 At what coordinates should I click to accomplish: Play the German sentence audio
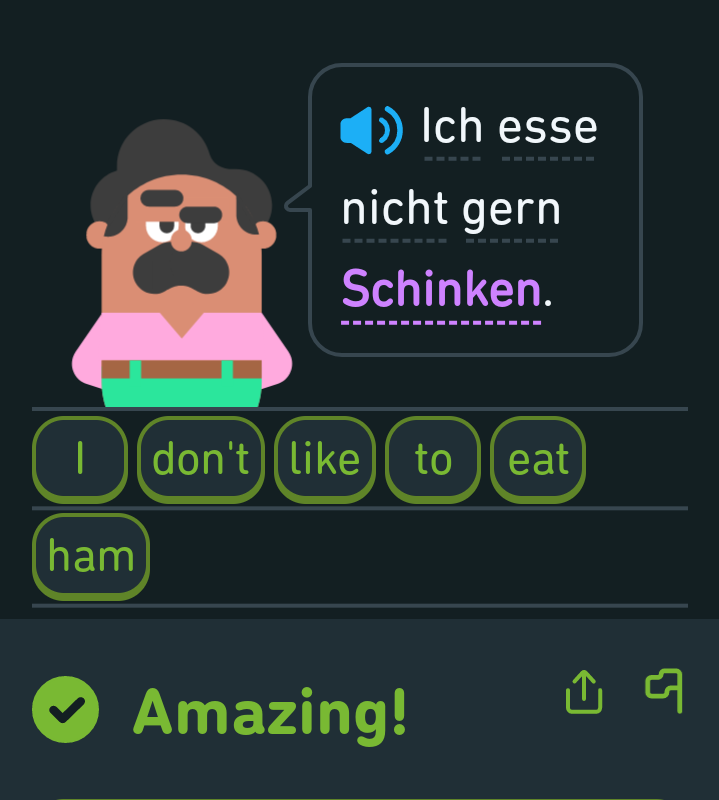click(x=371, y=130)
